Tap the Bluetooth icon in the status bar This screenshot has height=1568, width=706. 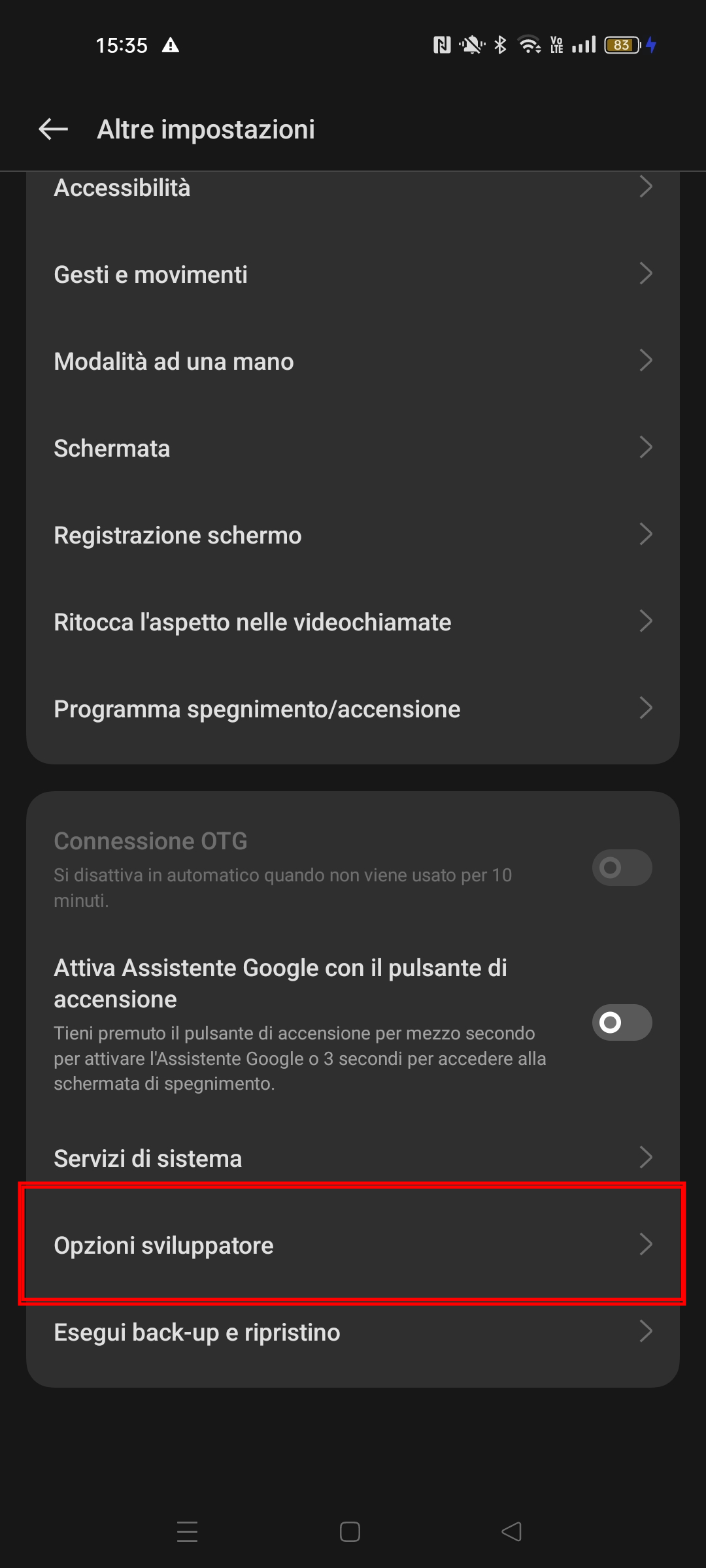[500, 44]
